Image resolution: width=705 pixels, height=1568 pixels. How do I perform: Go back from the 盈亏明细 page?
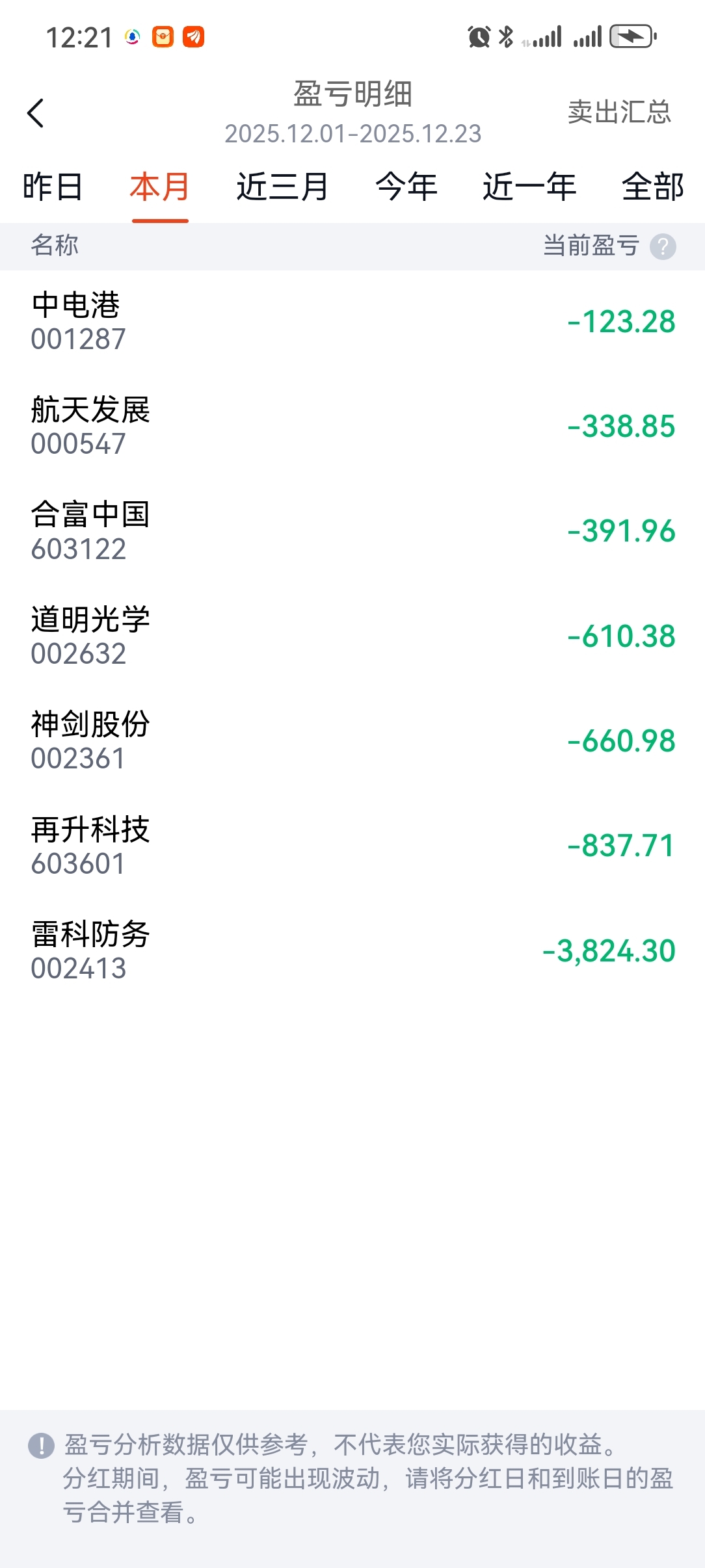36,113
